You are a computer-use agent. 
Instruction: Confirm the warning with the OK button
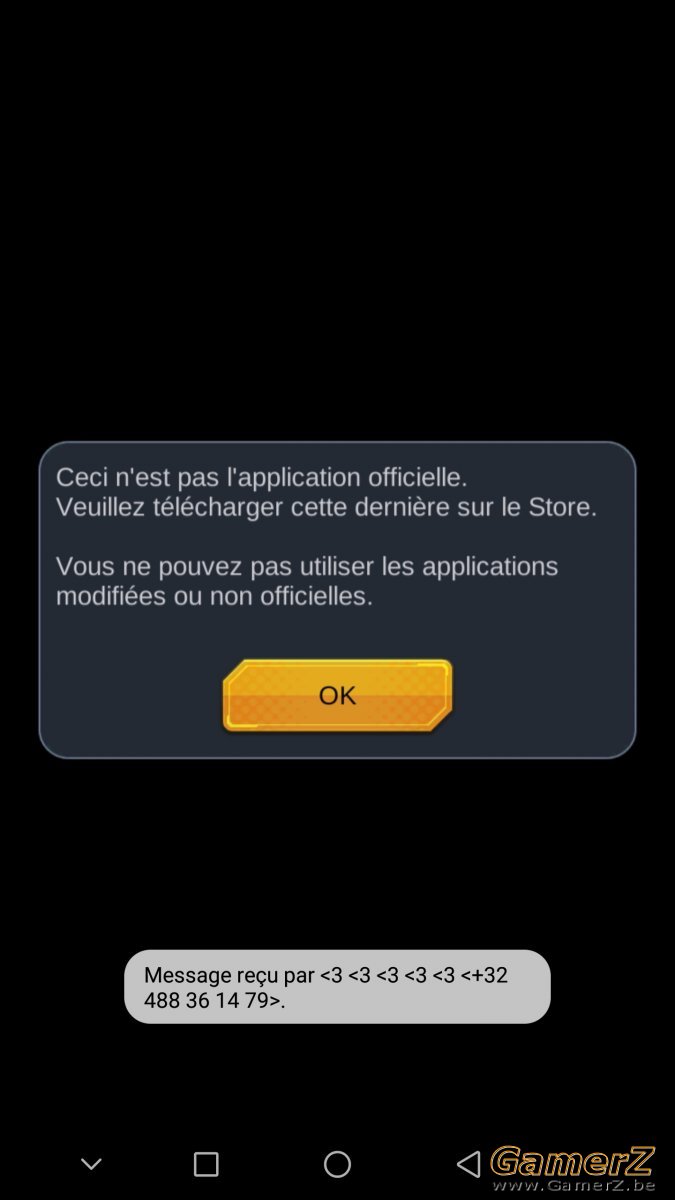[x=337, y=695]
